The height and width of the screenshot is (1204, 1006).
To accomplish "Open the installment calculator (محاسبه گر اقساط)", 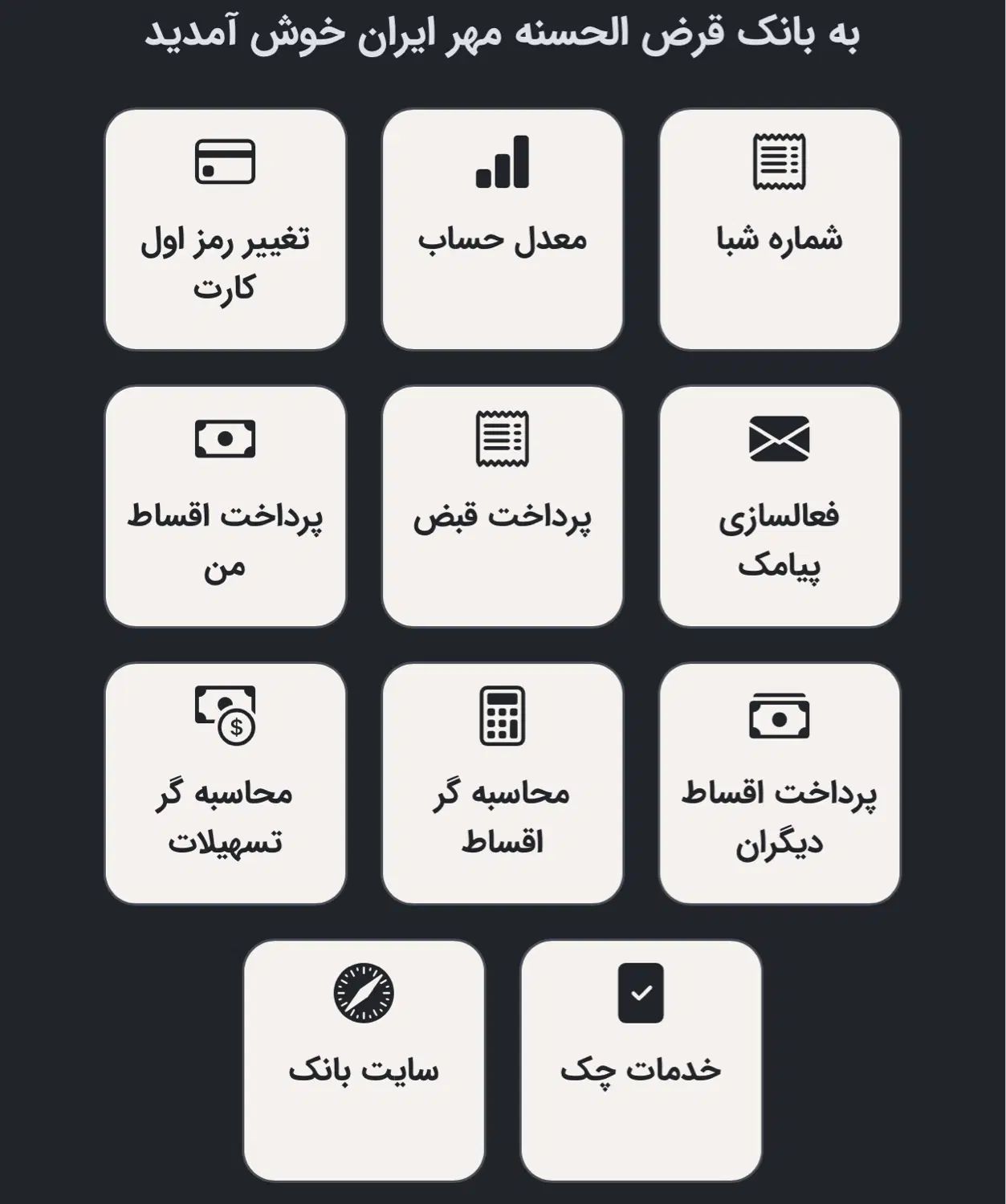I will [503, 783].
